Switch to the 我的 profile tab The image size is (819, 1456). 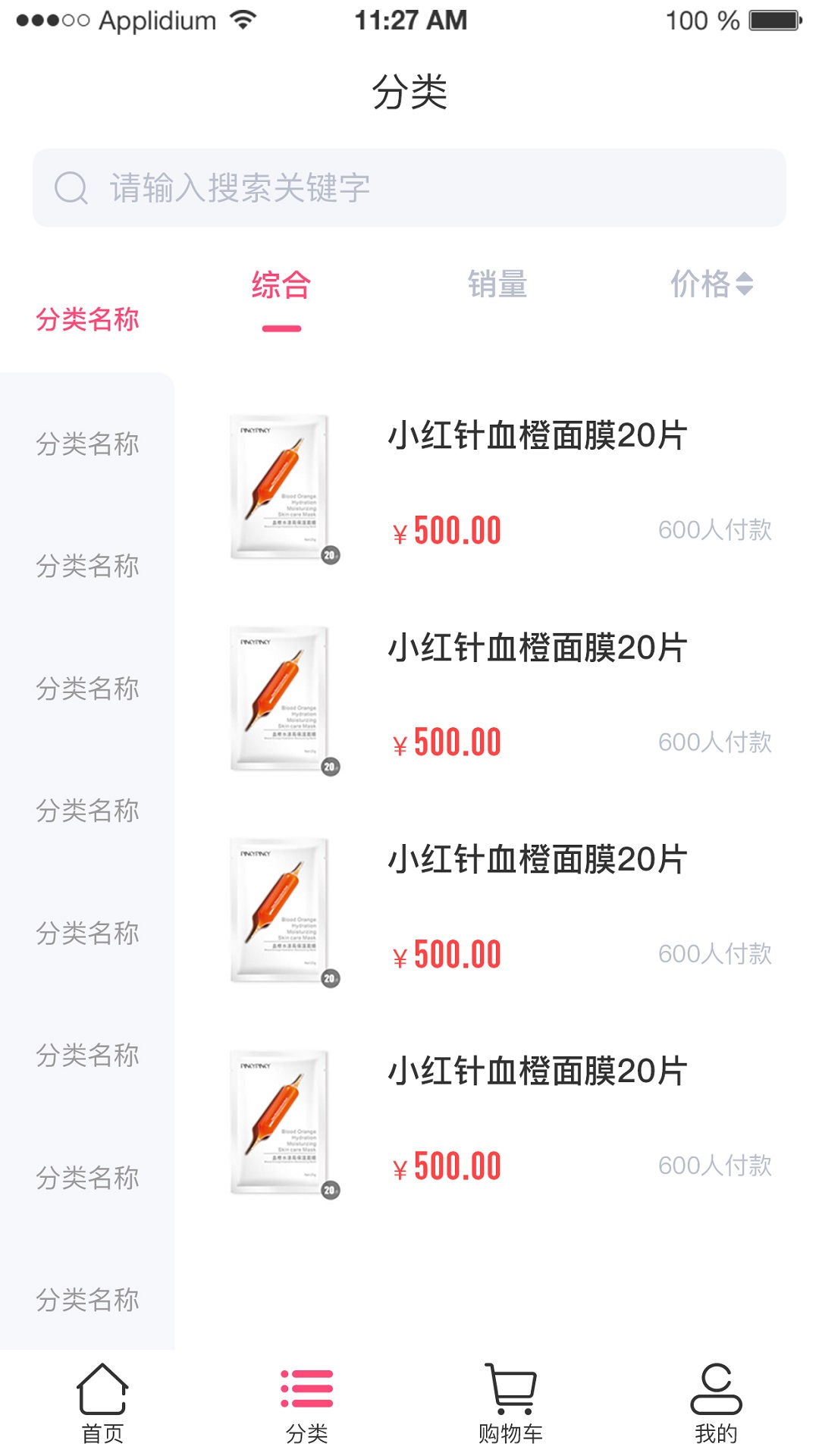tap(716, 1403)
